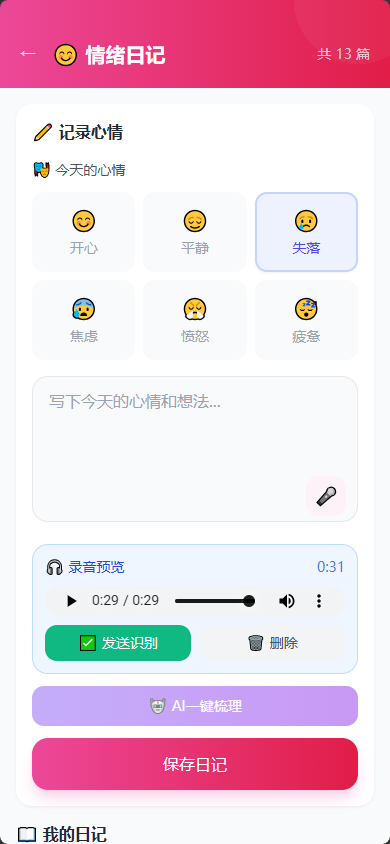Image resolution: width=390 pixels, height=844 pixels.
Task: Save the diary with 保存日记
Action: (x=195, y=764)
